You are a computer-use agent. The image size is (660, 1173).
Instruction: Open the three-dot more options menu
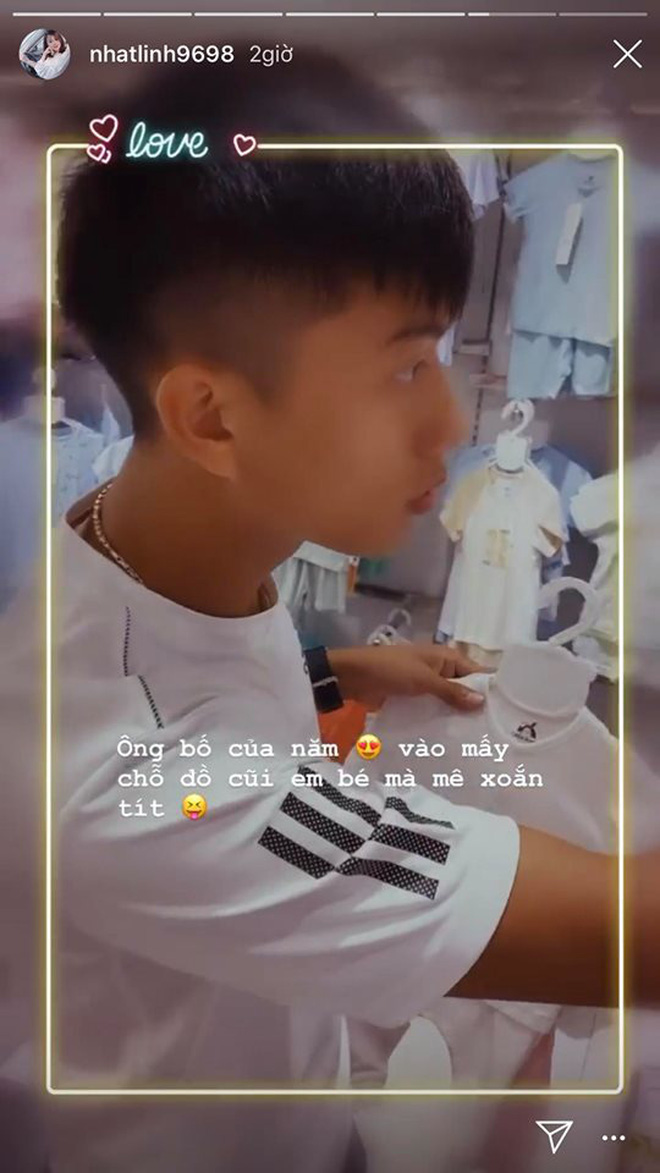point(613,1138)
